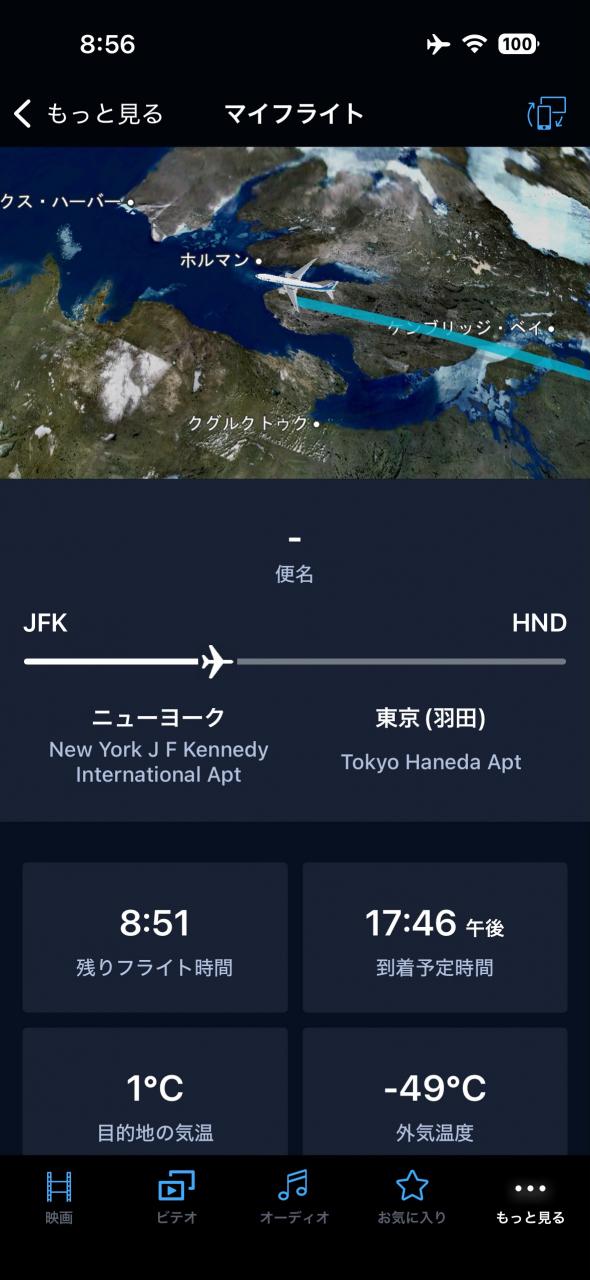The height and width of the screenshot is (1280, 590).
Task: Go back to もっと見る
Action: pyautogui.click(x=88, y=114)
